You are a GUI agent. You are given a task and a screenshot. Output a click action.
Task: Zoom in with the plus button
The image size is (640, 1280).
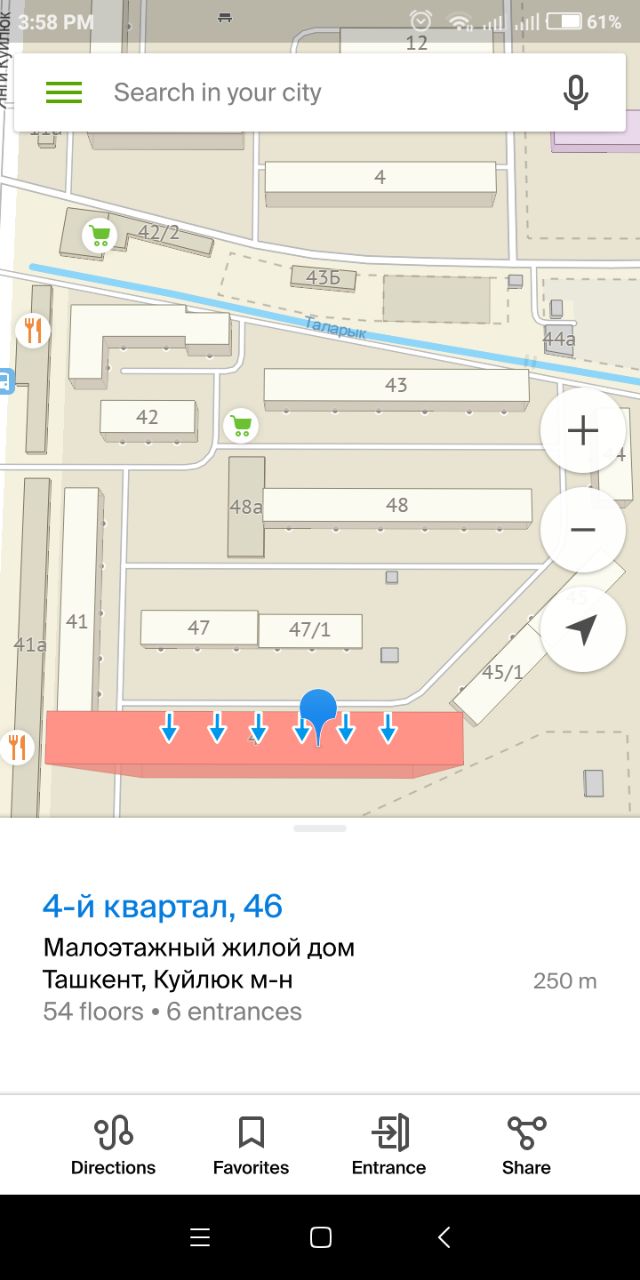click(582, 431)
